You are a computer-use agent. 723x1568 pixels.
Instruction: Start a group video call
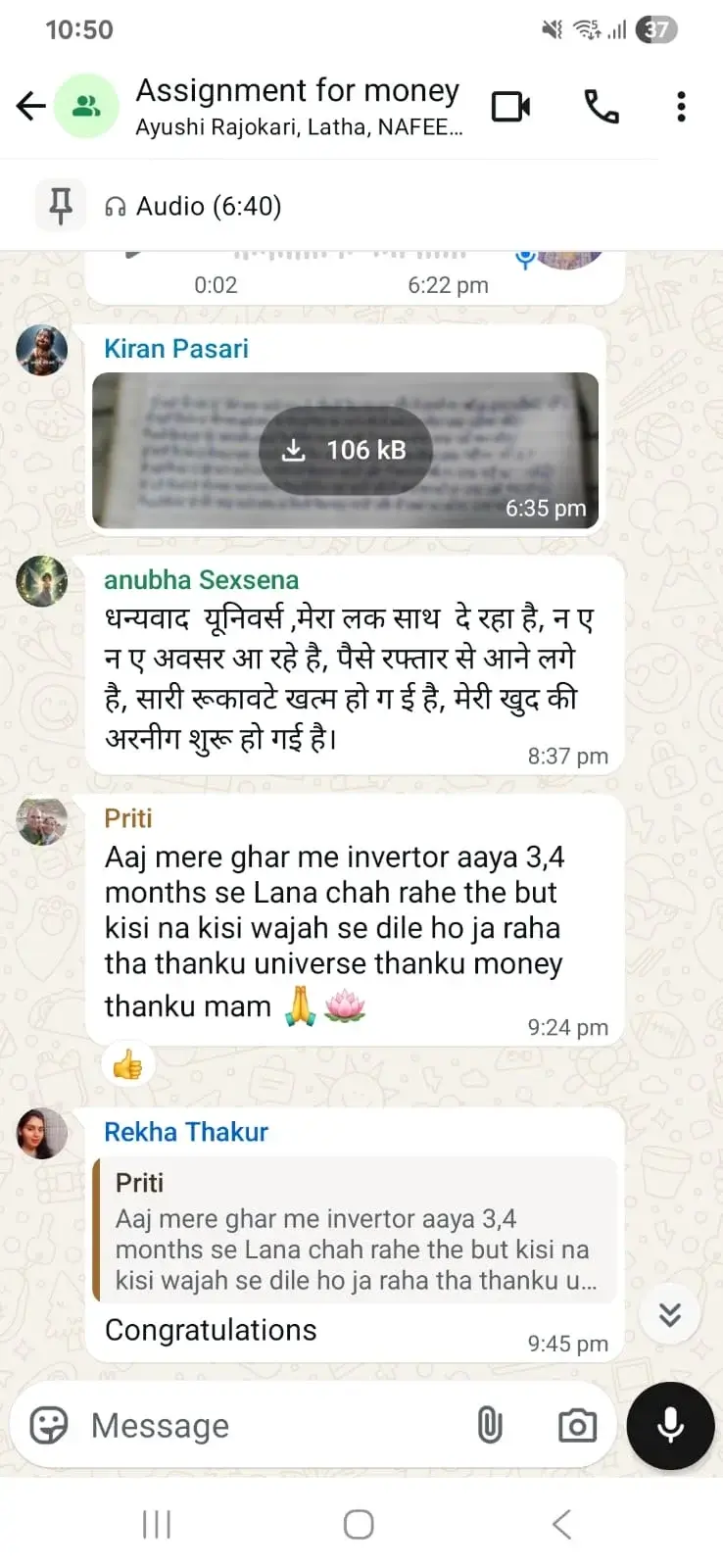pyautogui.click(x=510, y=106)
